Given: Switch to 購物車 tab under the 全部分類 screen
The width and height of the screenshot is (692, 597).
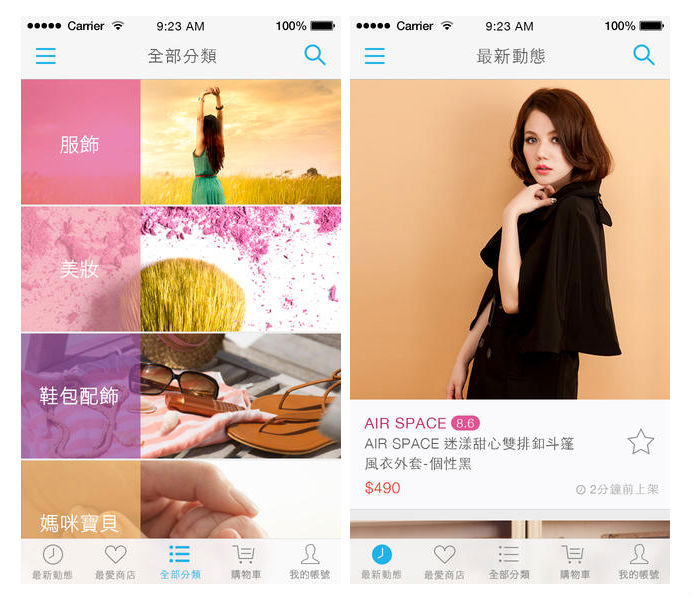Looking at the screenshot, I should [x=244, y=561].
